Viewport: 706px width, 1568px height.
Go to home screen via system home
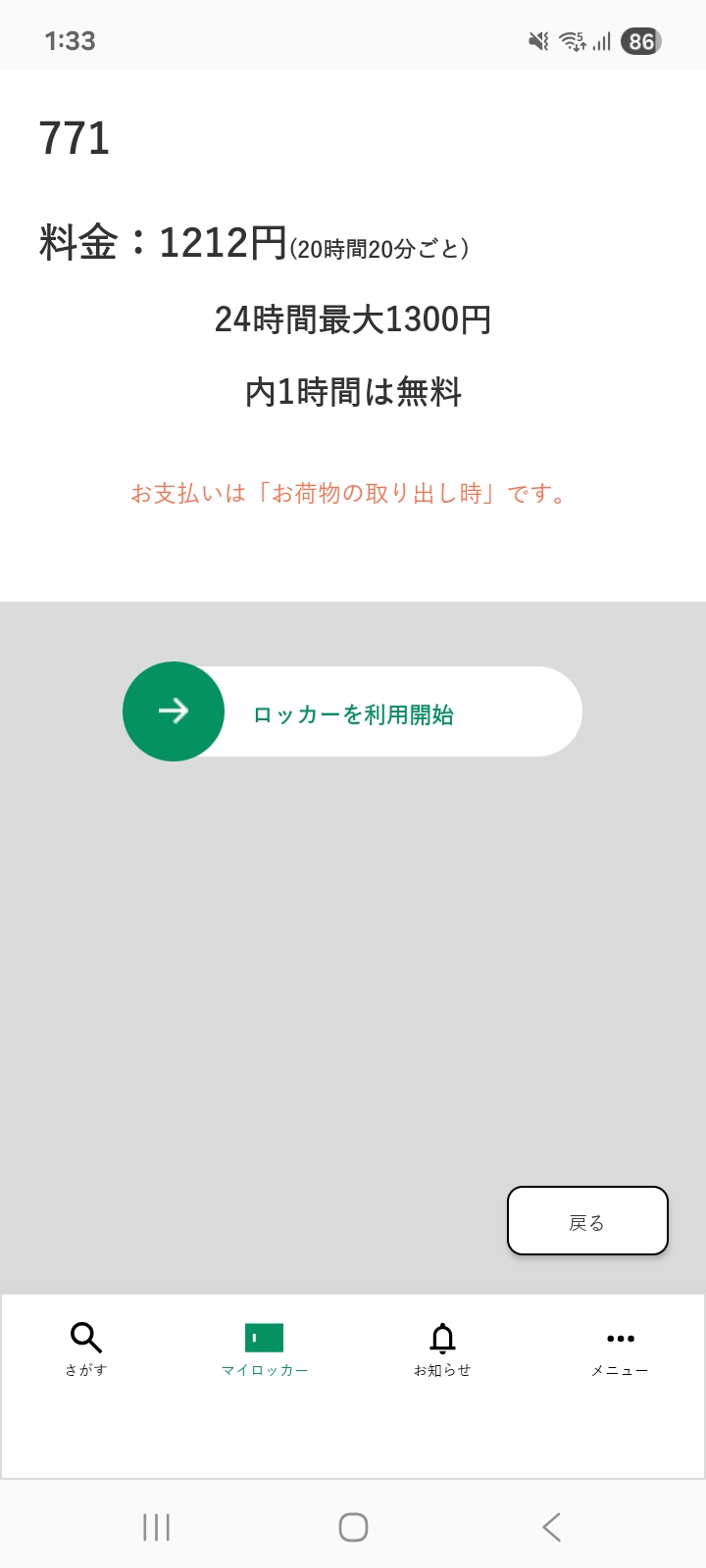(x=353, y=1527)
